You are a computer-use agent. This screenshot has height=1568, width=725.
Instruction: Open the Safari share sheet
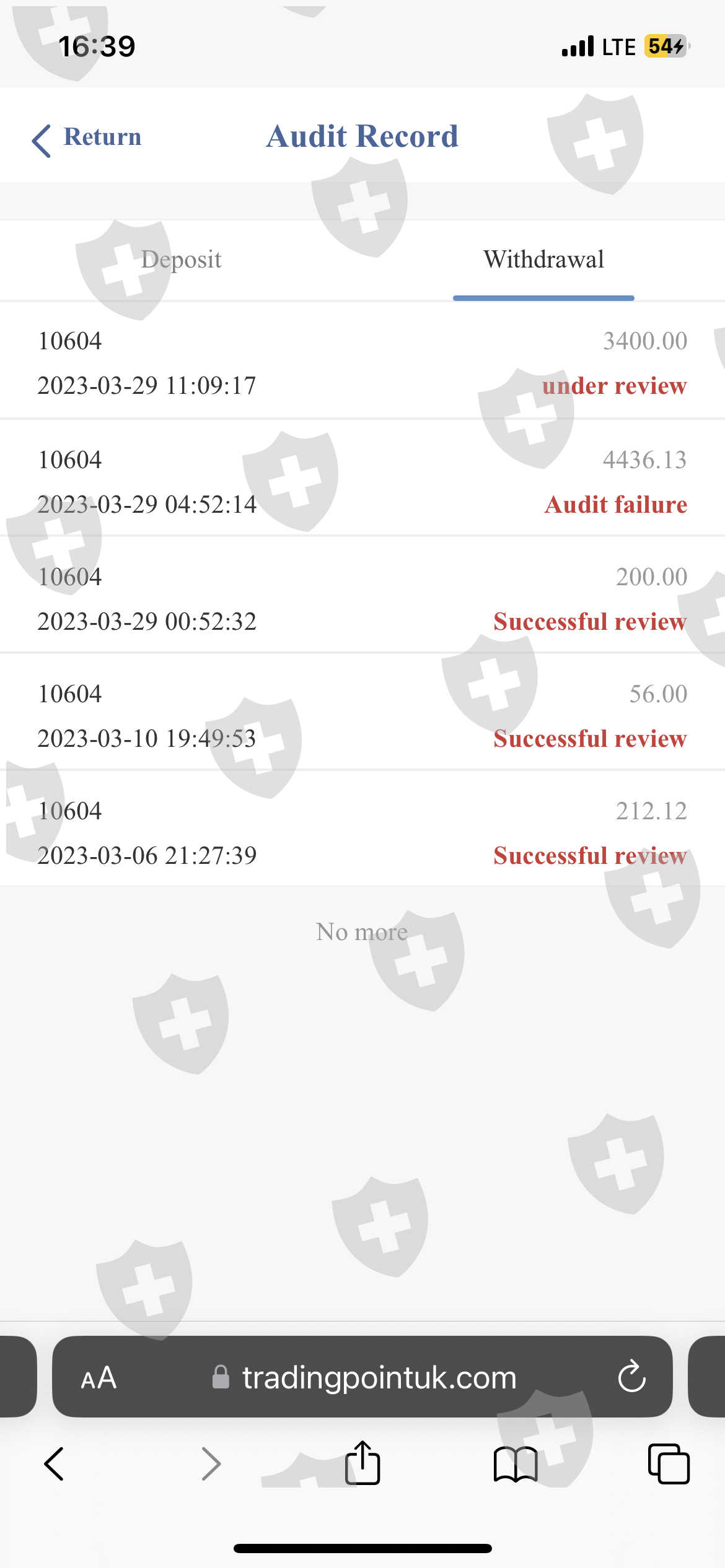coord(362,1463)
